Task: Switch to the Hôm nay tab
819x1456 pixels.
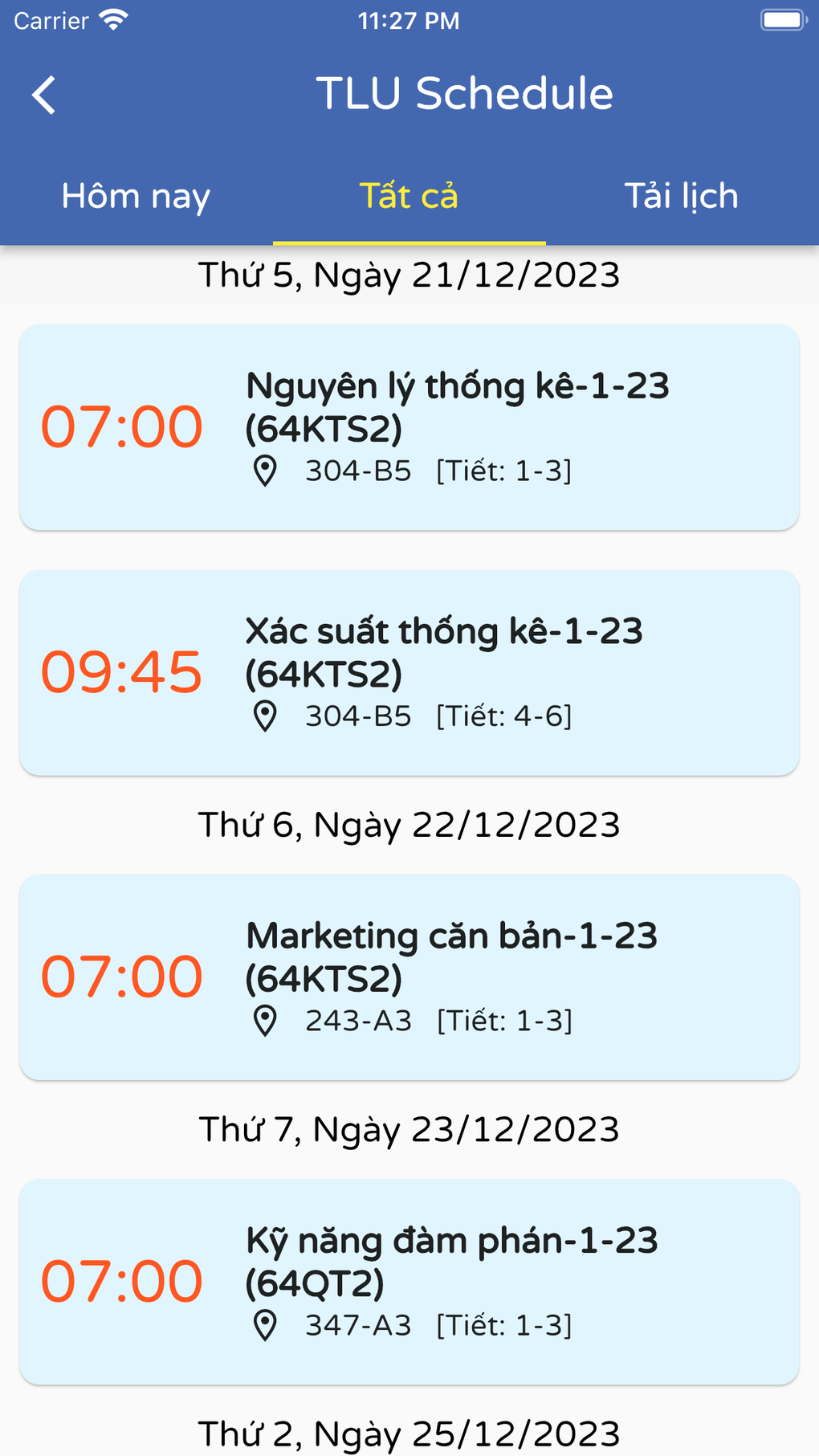Action: (136, 197)
